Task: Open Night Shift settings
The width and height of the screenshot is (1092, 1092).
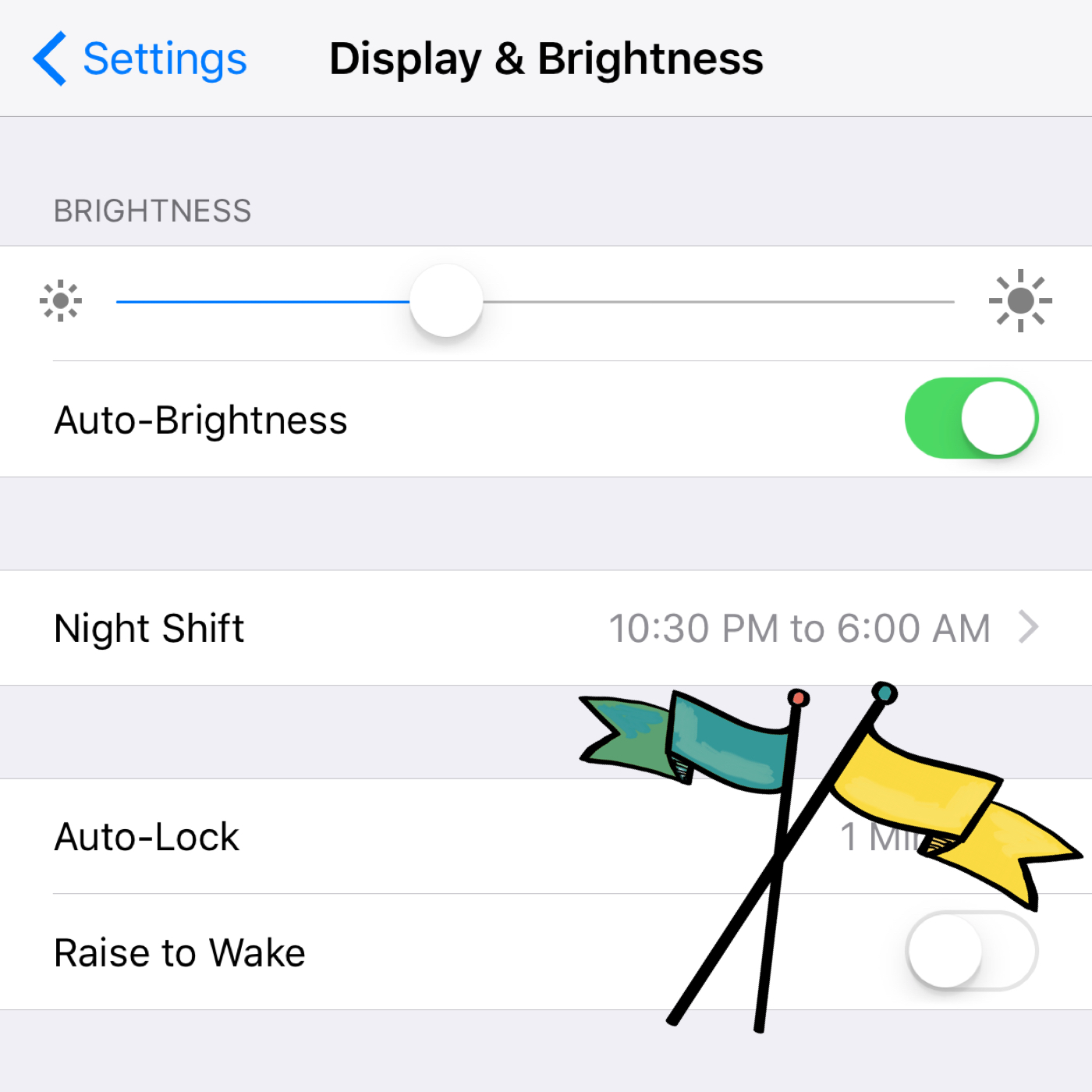Action: 546,628
